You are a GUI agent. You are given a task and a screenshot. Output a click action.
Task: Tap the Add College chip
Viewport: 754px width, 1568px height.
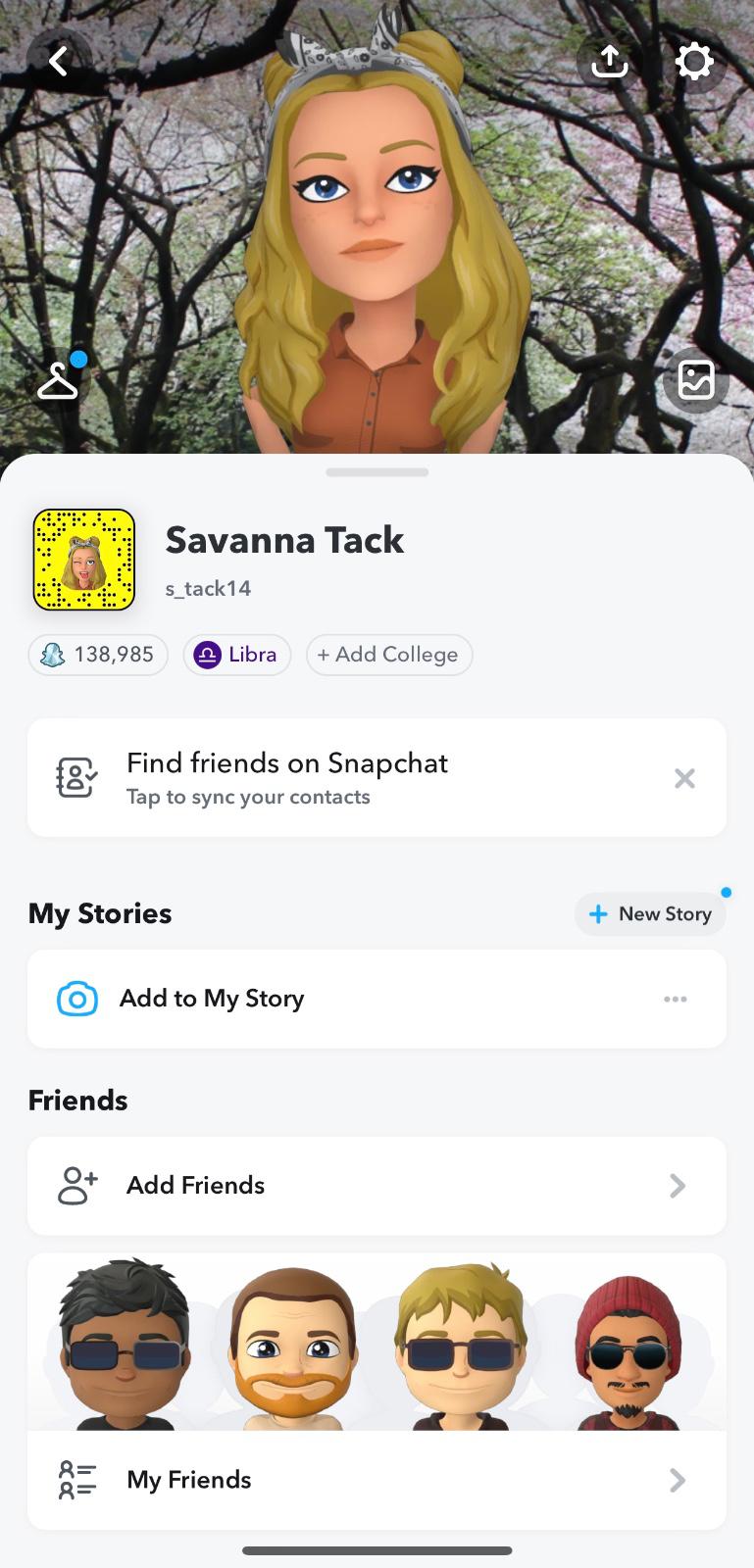389,655
